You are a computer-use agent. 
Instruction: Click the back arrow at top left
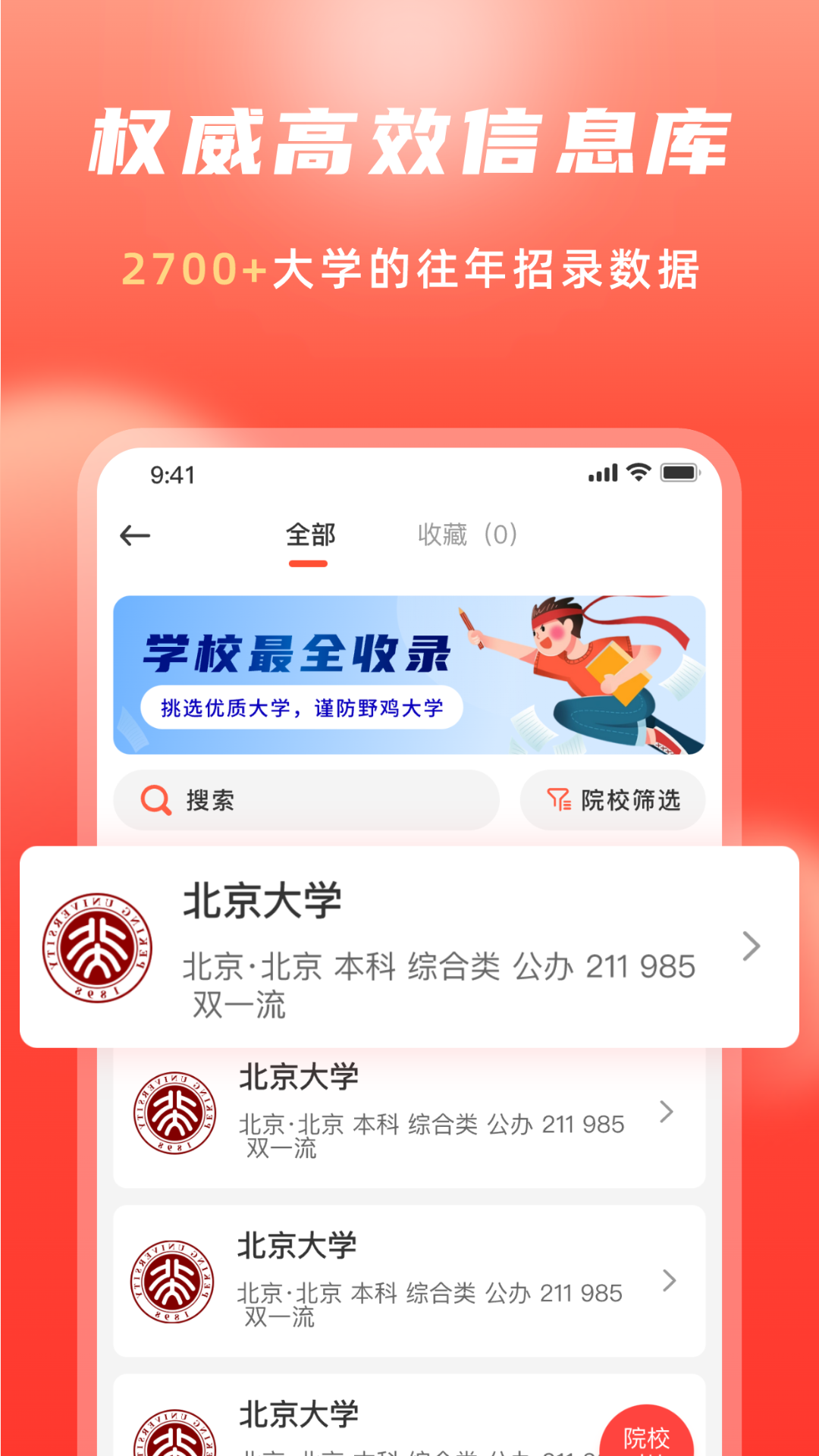(135, 535)
